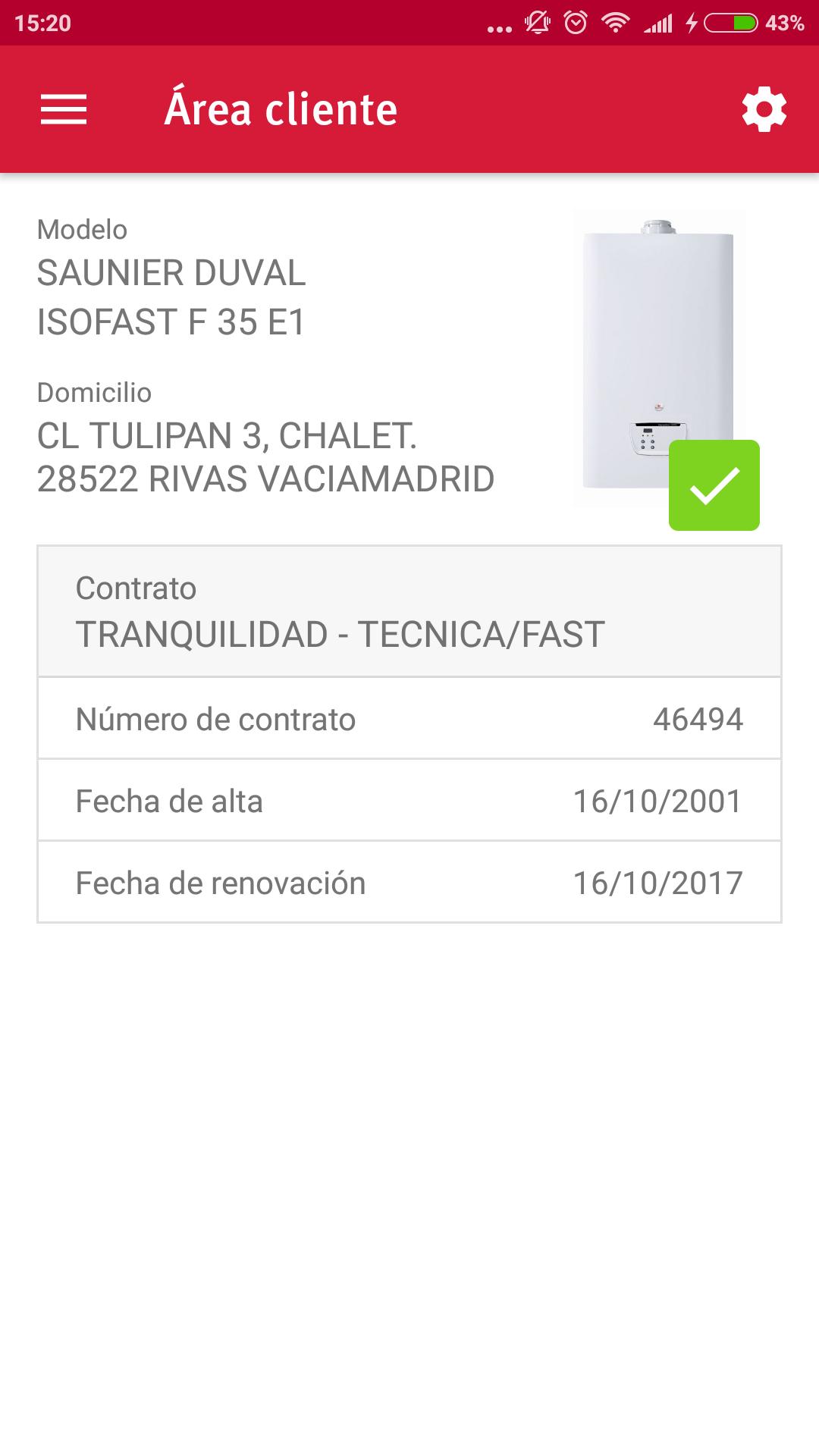This screenshot has width=819, height=1456.
Task: Open the hamburger navigation menu
Action: click(64, 109)
